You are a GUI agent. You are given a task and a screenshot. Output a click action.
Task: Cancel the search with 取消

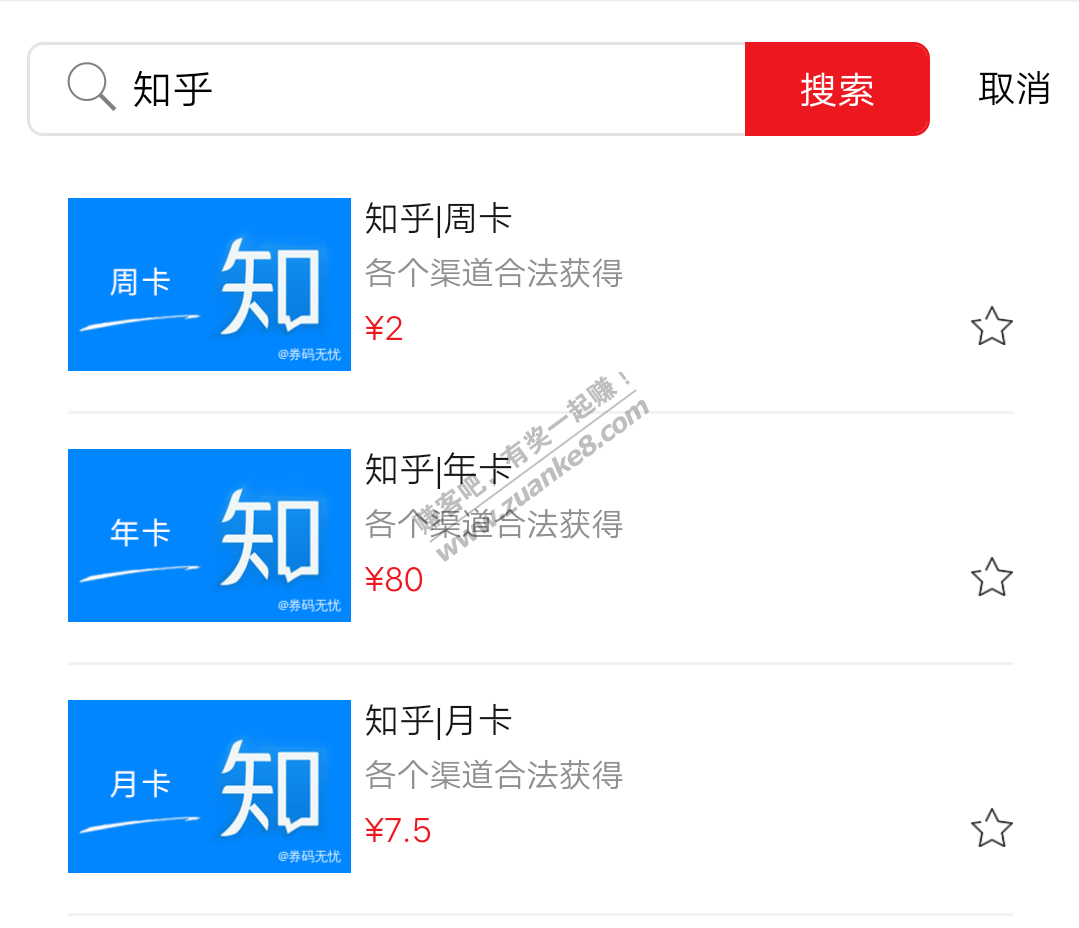[1014, 89]
